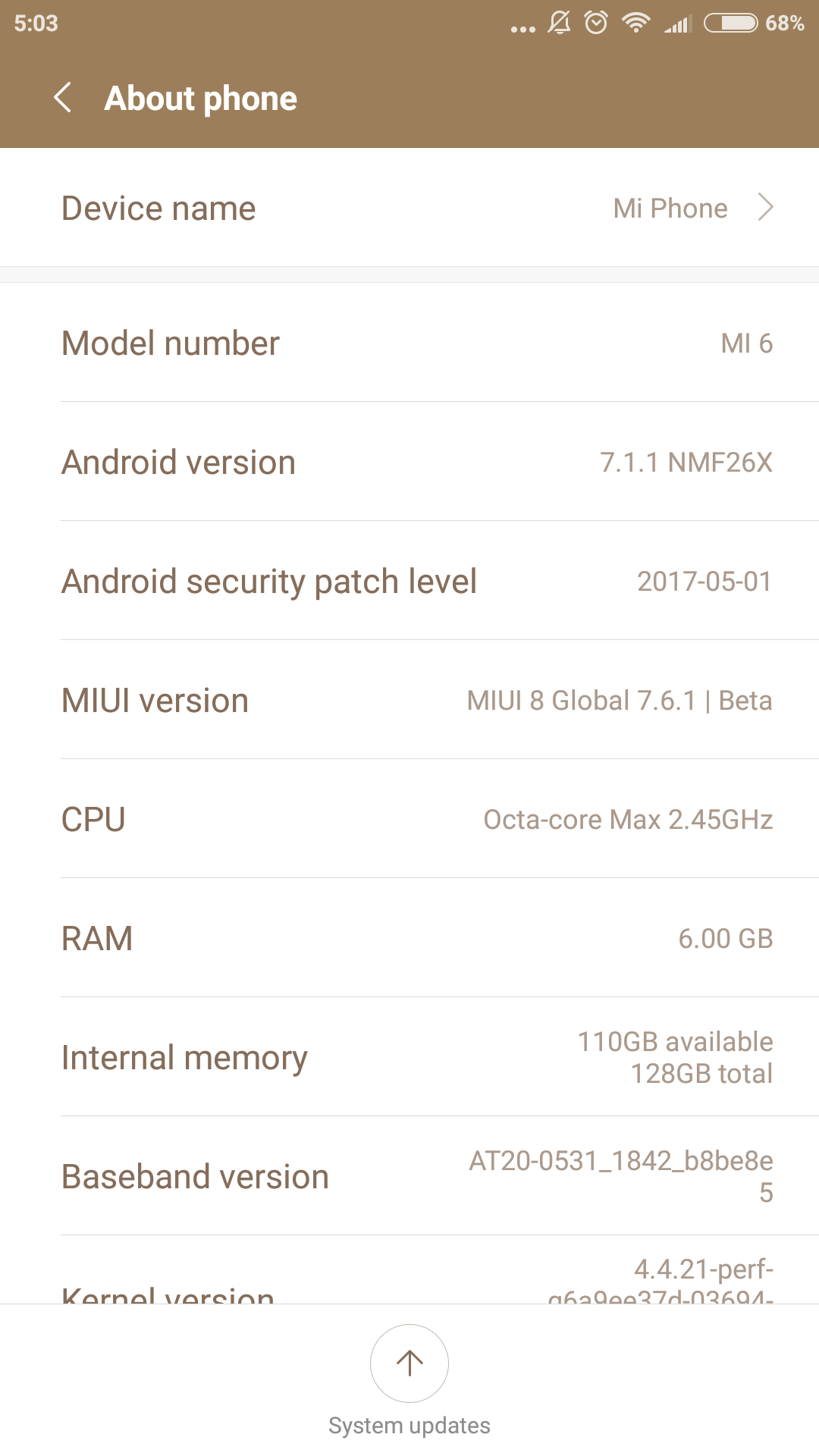Tap the Android version row
This screenshot has width=819, height=1456.
tap(409, 462)
